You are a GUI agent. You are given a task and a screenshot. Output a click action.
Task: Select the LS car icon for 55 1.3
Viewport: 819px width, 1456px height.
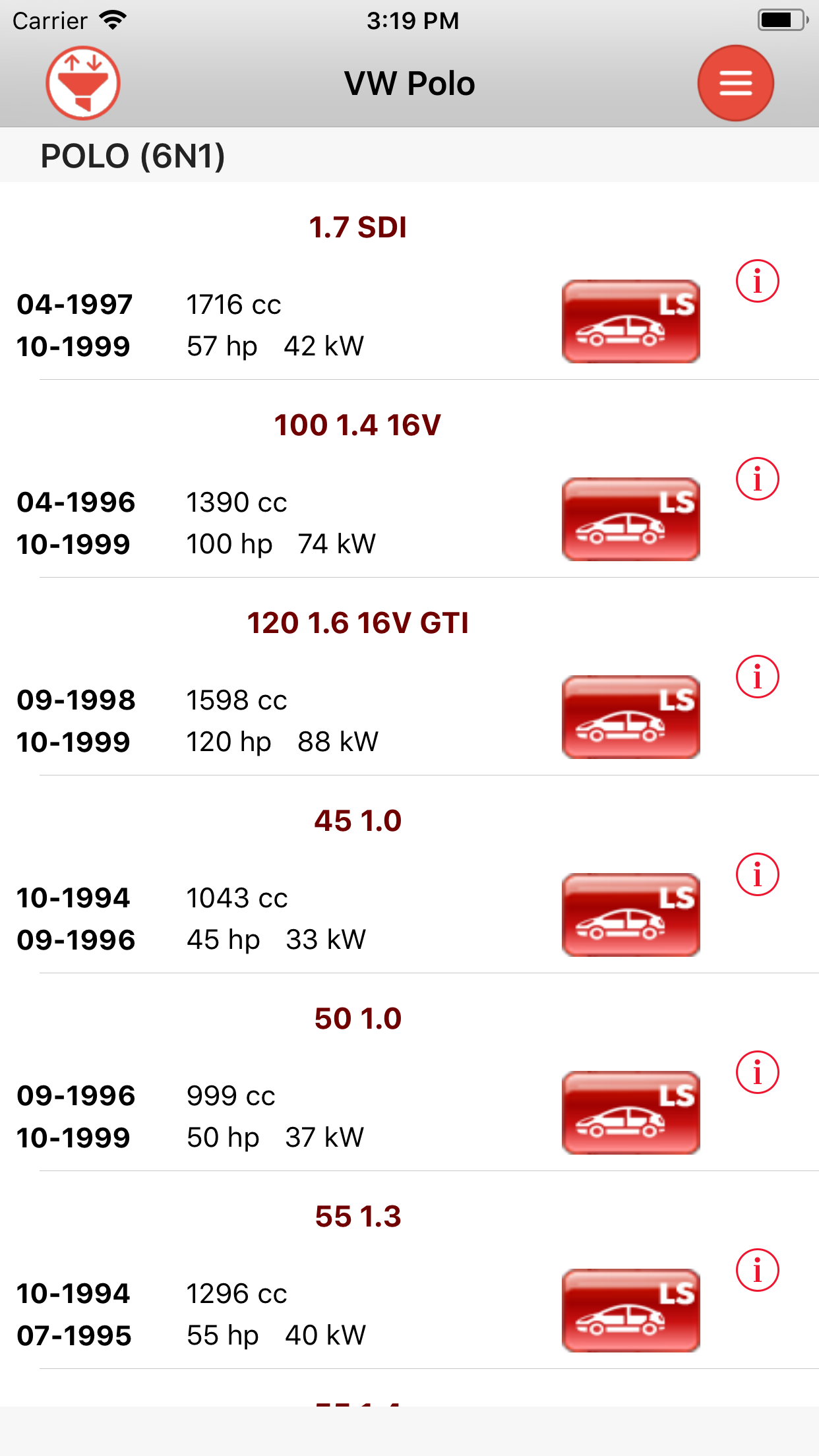pyautogui.click(x=630, y=1311)
